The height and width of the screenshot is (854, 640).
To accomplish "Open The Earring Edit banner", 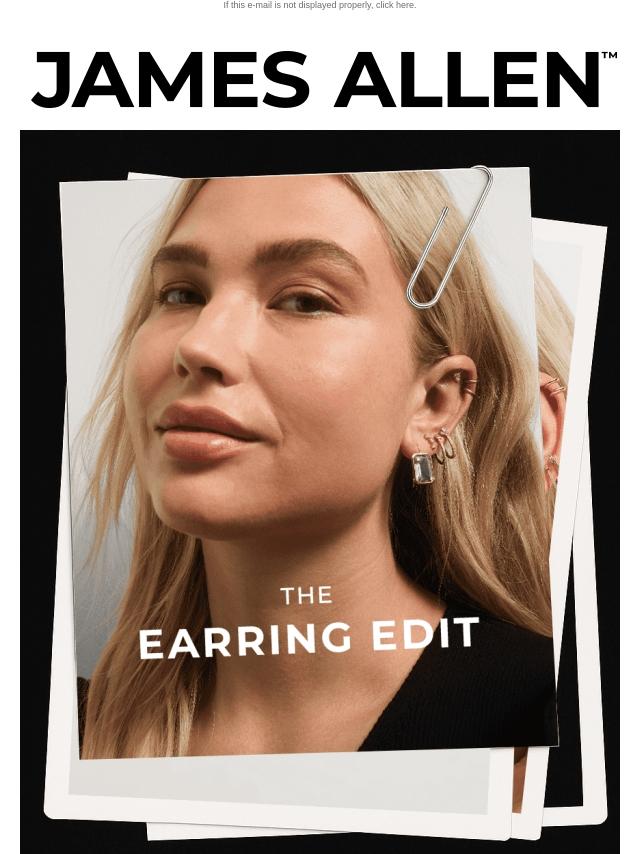I will [319, 490].
